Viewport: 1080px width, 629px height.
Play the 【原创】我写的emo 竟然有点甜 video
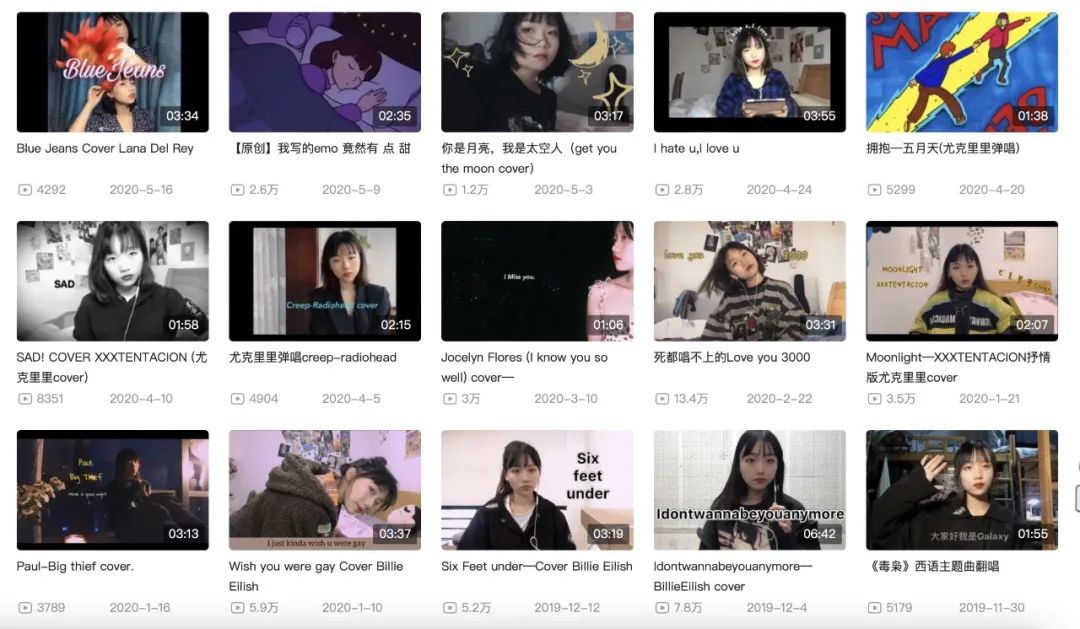click(x=324, y=72)
